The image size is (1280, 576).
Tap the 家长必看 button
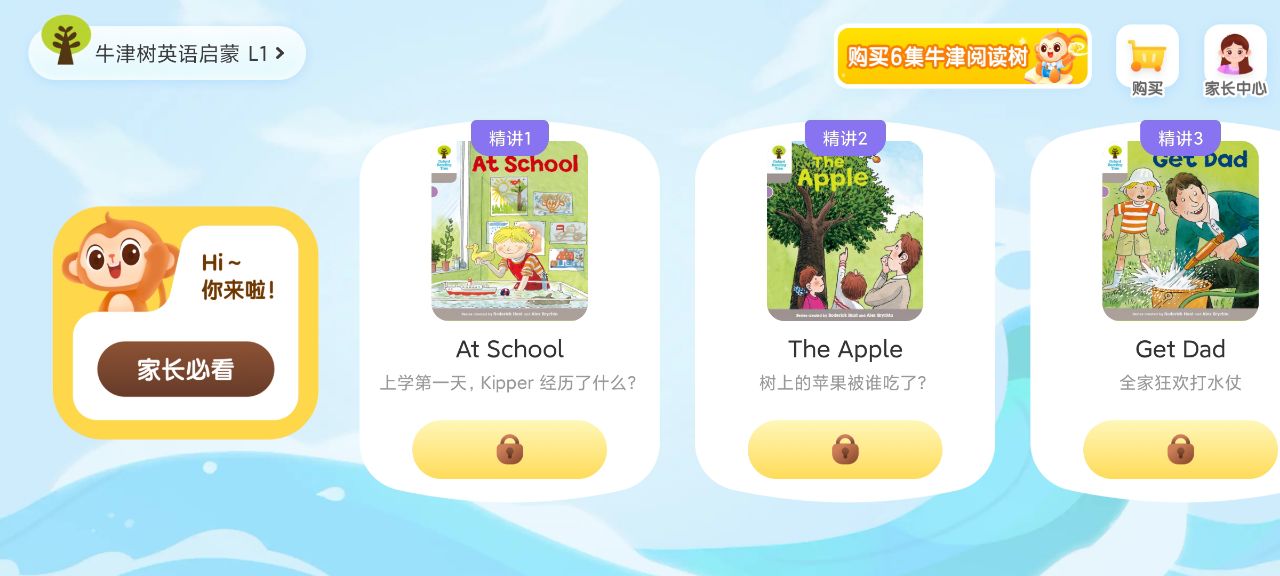pos(186,369)
